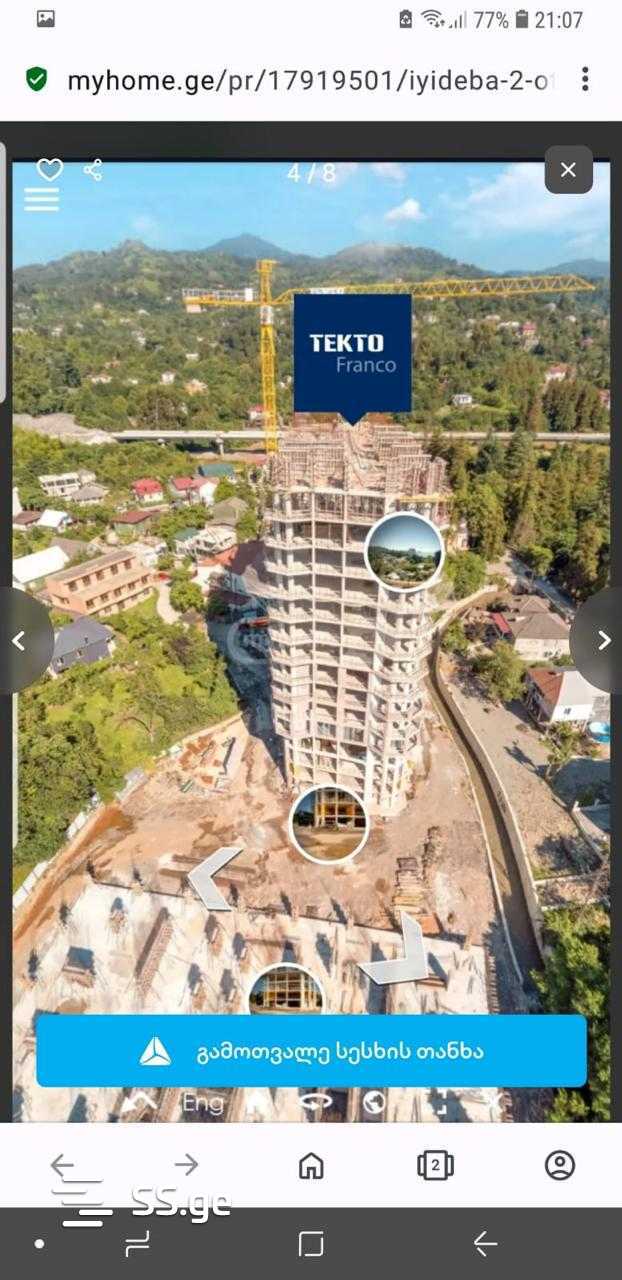Open the hotspot on the tower
This screenshot has height=1280, width=622.
[403, 551]
